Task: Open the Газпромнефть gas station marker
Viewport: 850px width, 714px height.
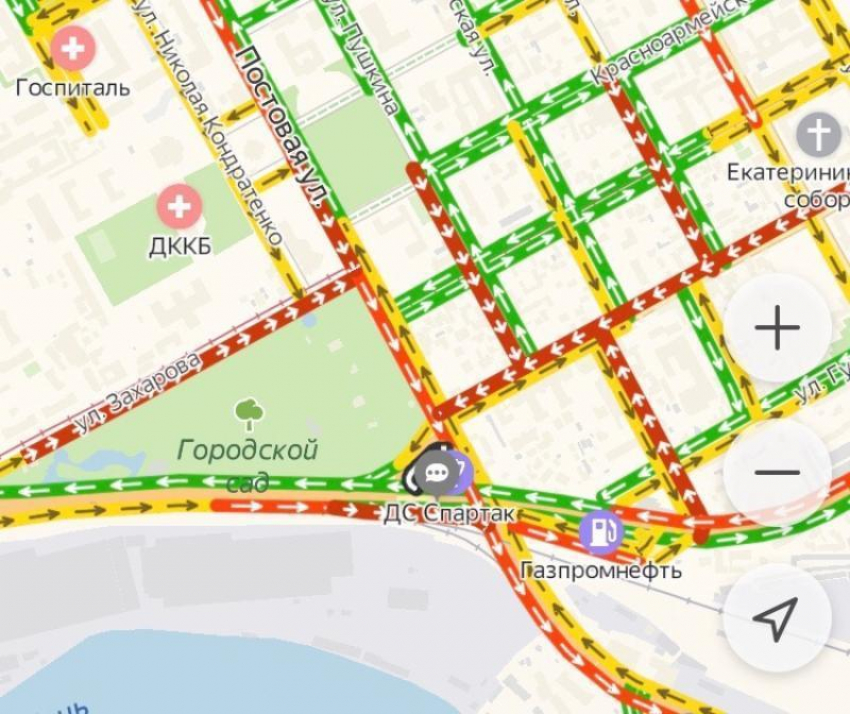Action: (600, 532)
